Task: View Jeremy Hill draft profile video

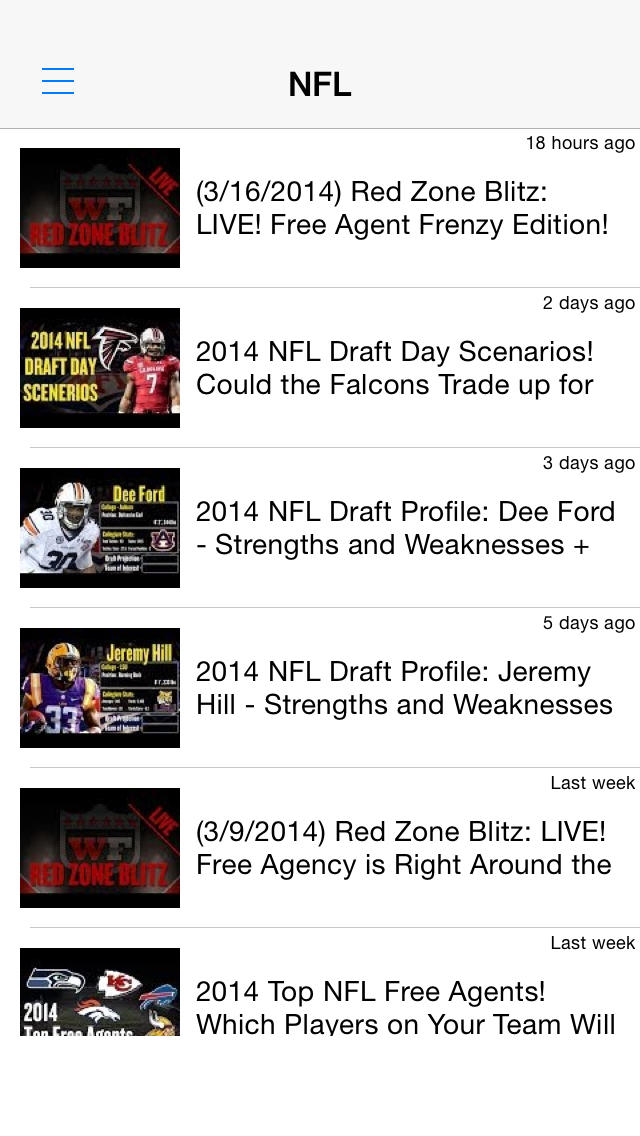Action: (x=403, y=688)
